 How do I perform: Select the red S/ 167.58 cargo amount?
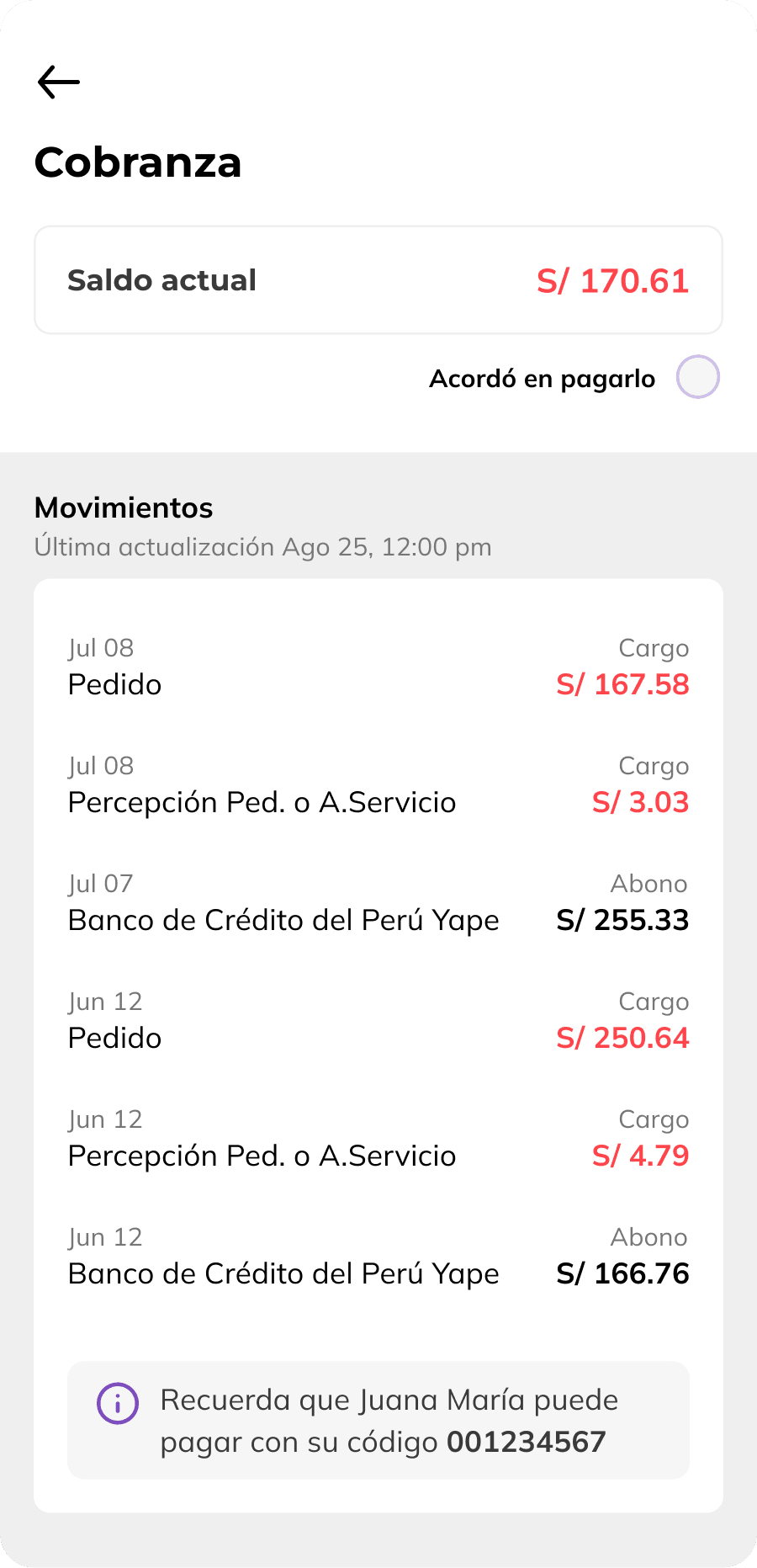click(622, 684)
